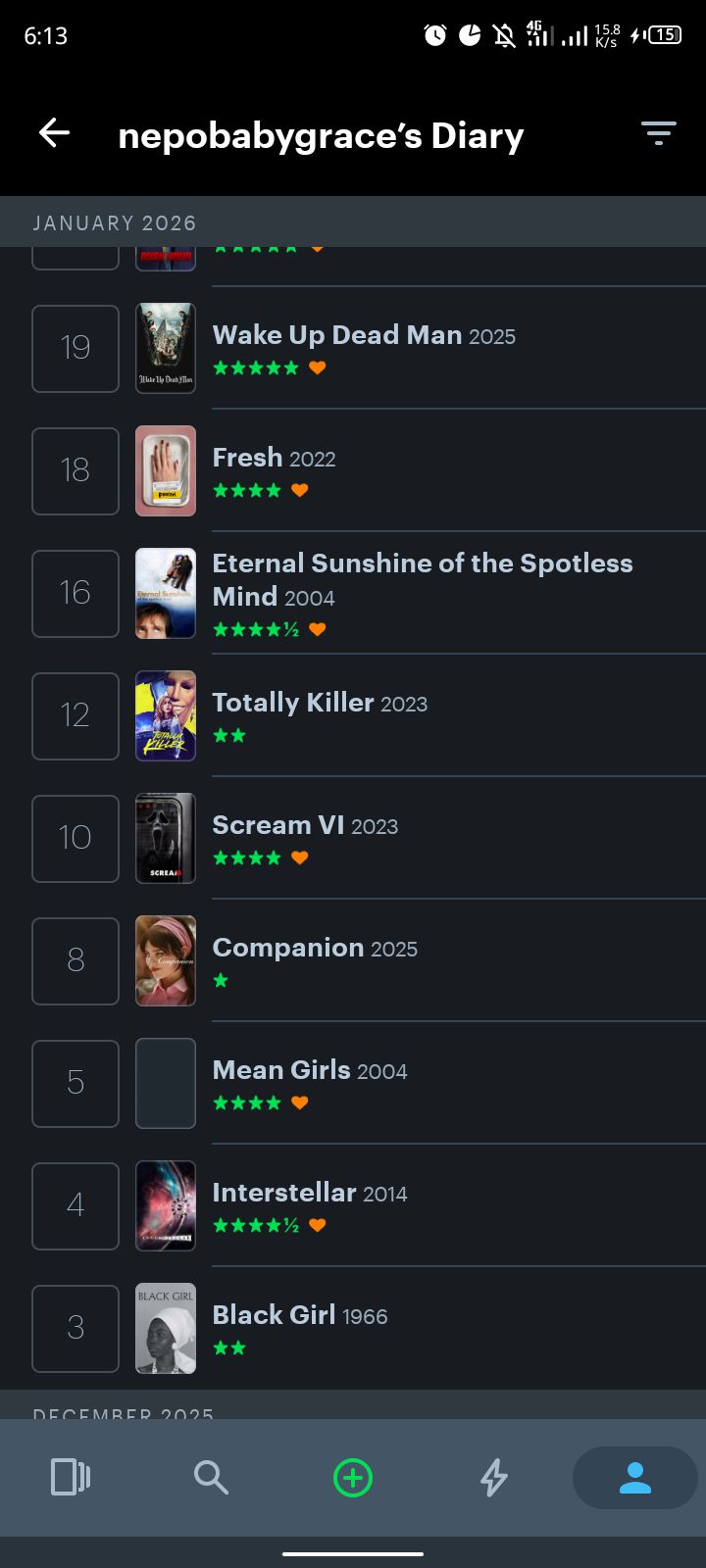706x1568 pixels.
Task: Open the Fresh 2022 diary entry
Action: coord(275,459)
